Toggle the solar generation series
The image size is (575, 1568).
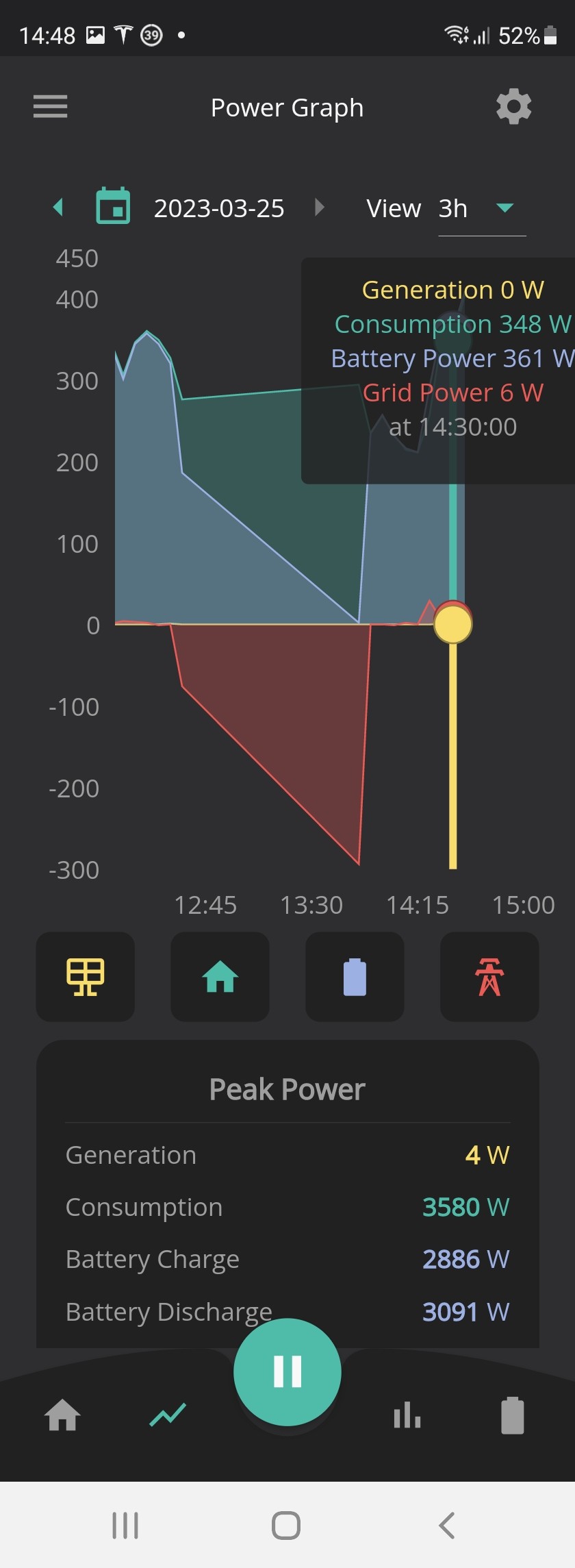coord(86,976)
